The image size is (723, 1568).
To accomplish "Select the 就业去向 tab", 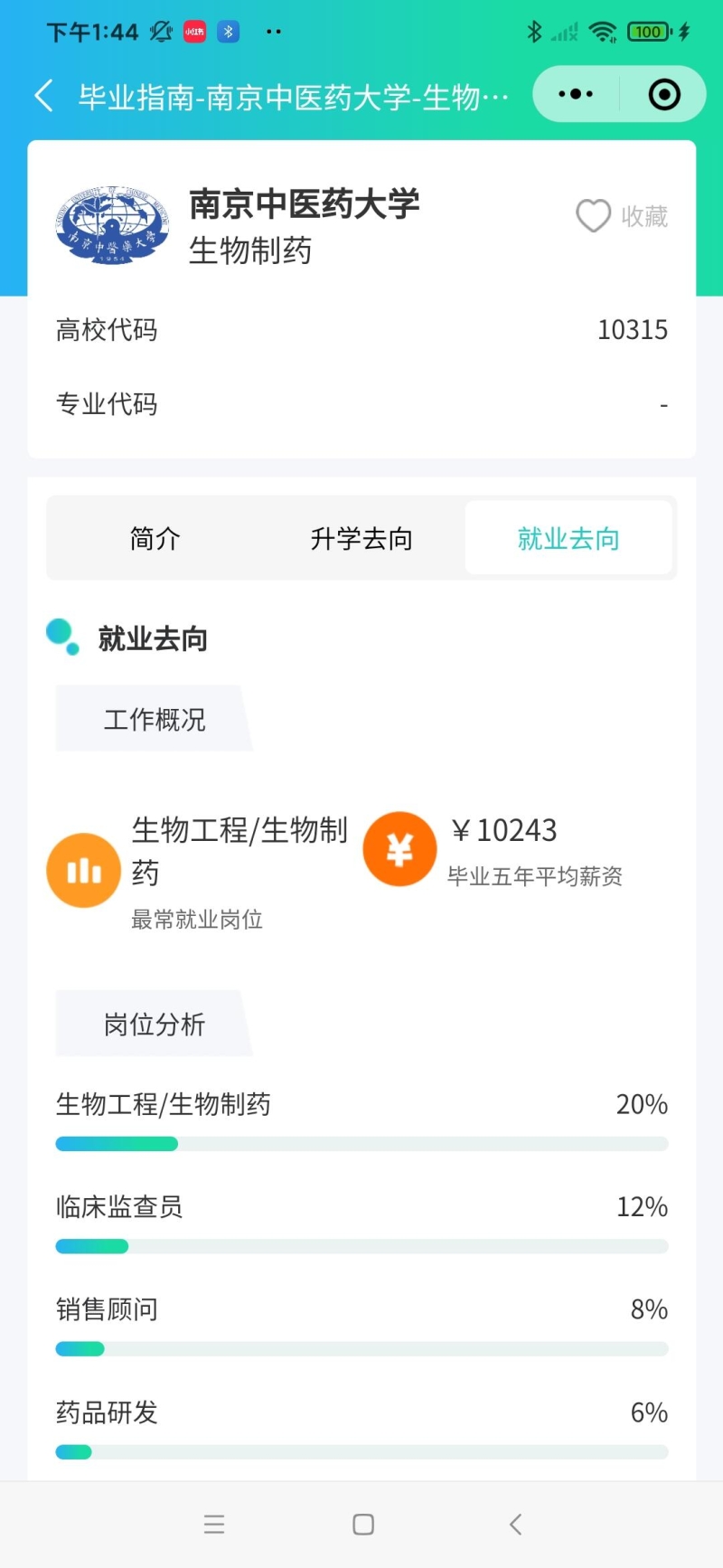I will click(568, 539).
